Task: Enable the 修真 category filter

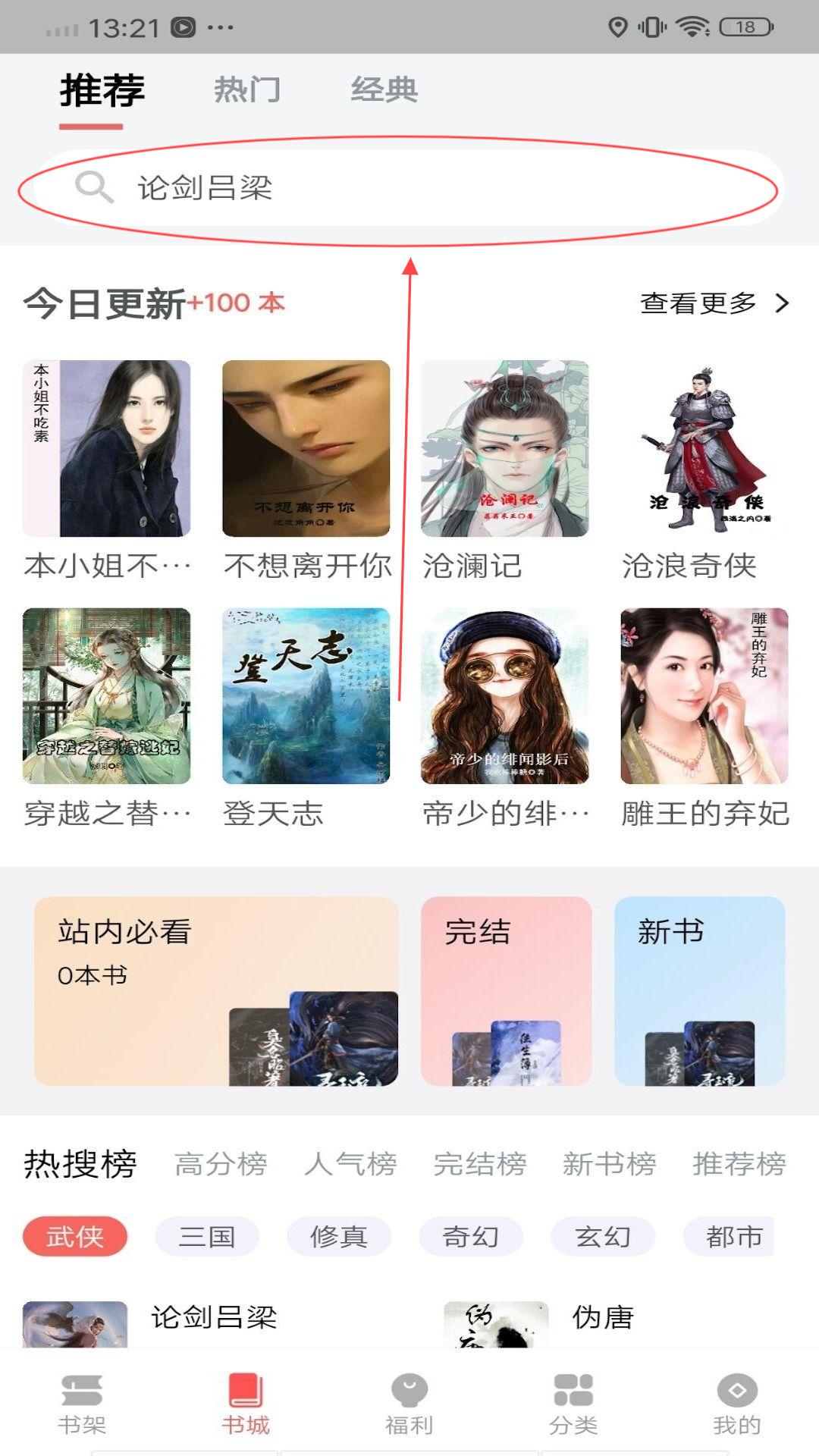Action: click(x=340, y=1236)
